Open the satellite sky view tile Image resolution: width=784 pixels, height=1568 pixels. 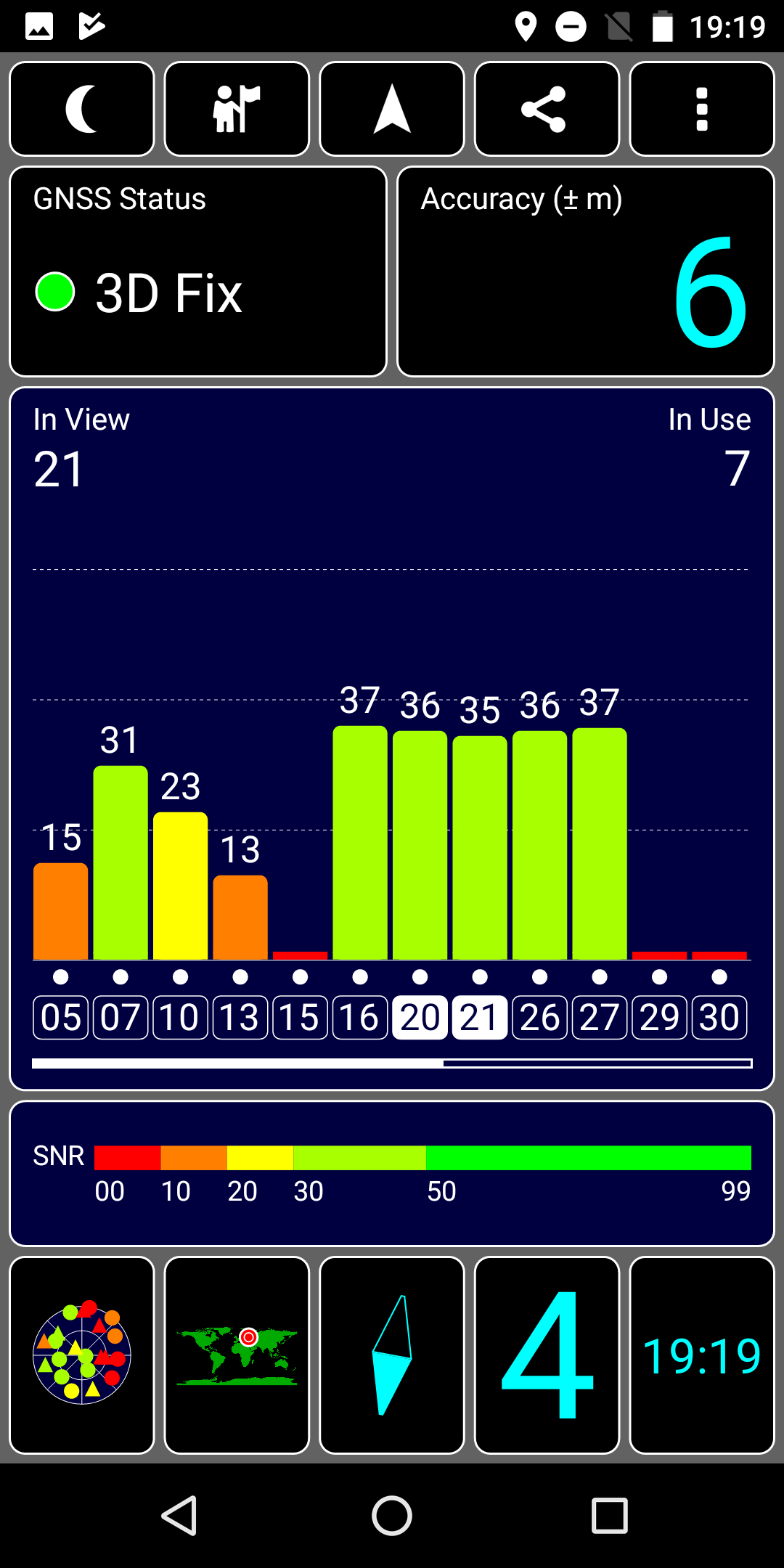pyautogui.click(x=82, y=1355)
